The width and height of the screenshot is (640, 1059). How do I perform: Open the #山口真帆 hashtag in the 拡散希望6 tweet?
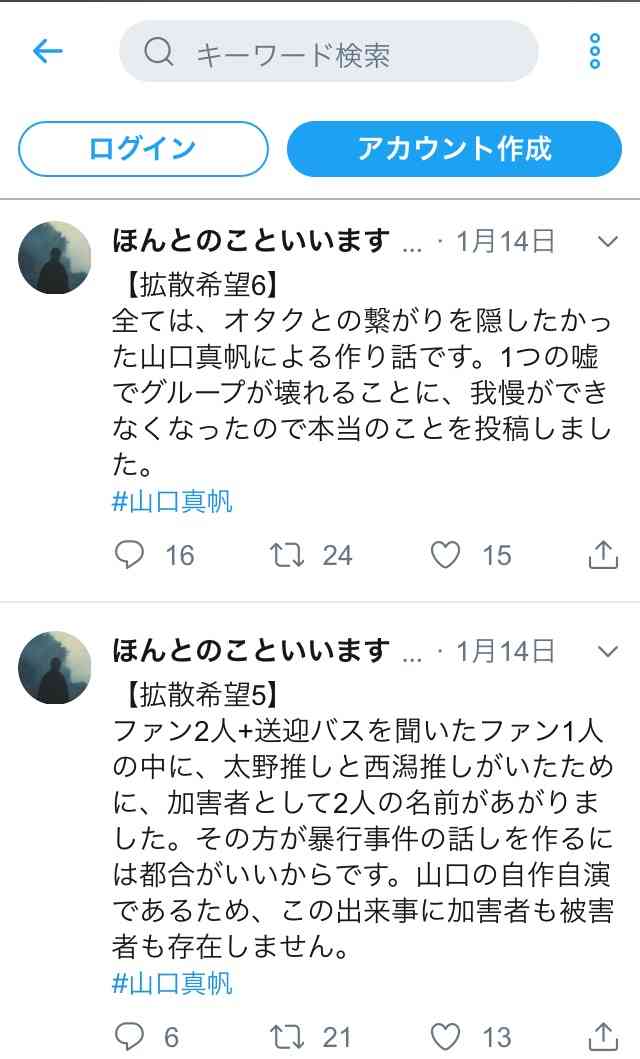click(172, 501)
